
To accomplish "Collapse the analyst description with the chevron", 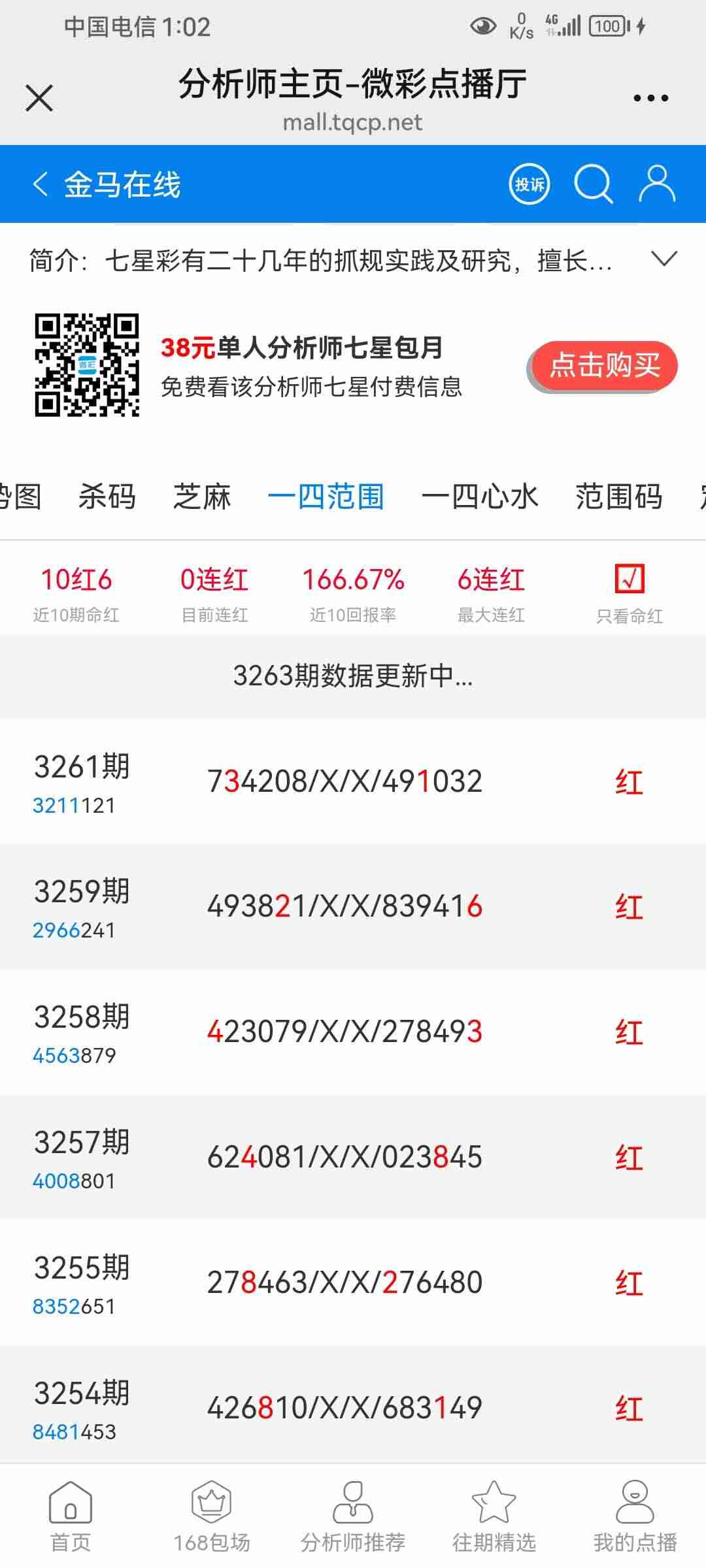I will click(x=665, y=261).
